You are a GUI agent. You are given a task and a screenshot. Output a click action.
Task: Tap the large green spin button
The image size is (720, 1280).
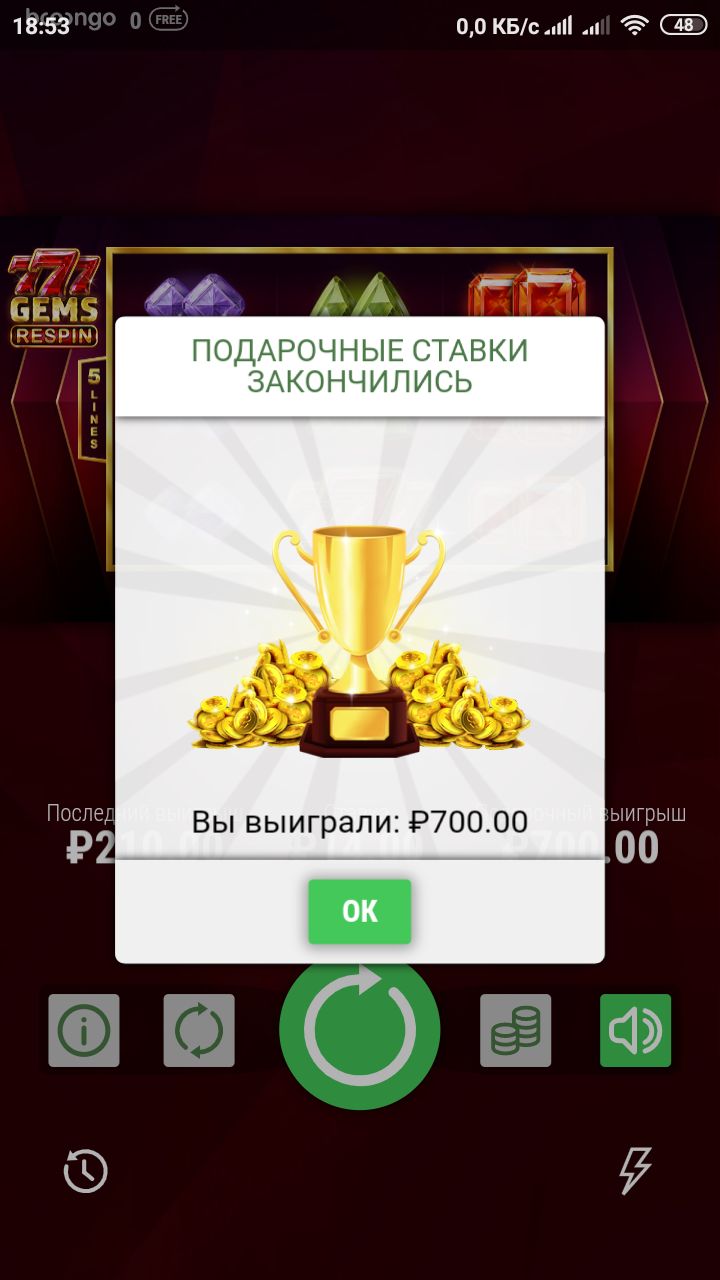(360, 1030)
